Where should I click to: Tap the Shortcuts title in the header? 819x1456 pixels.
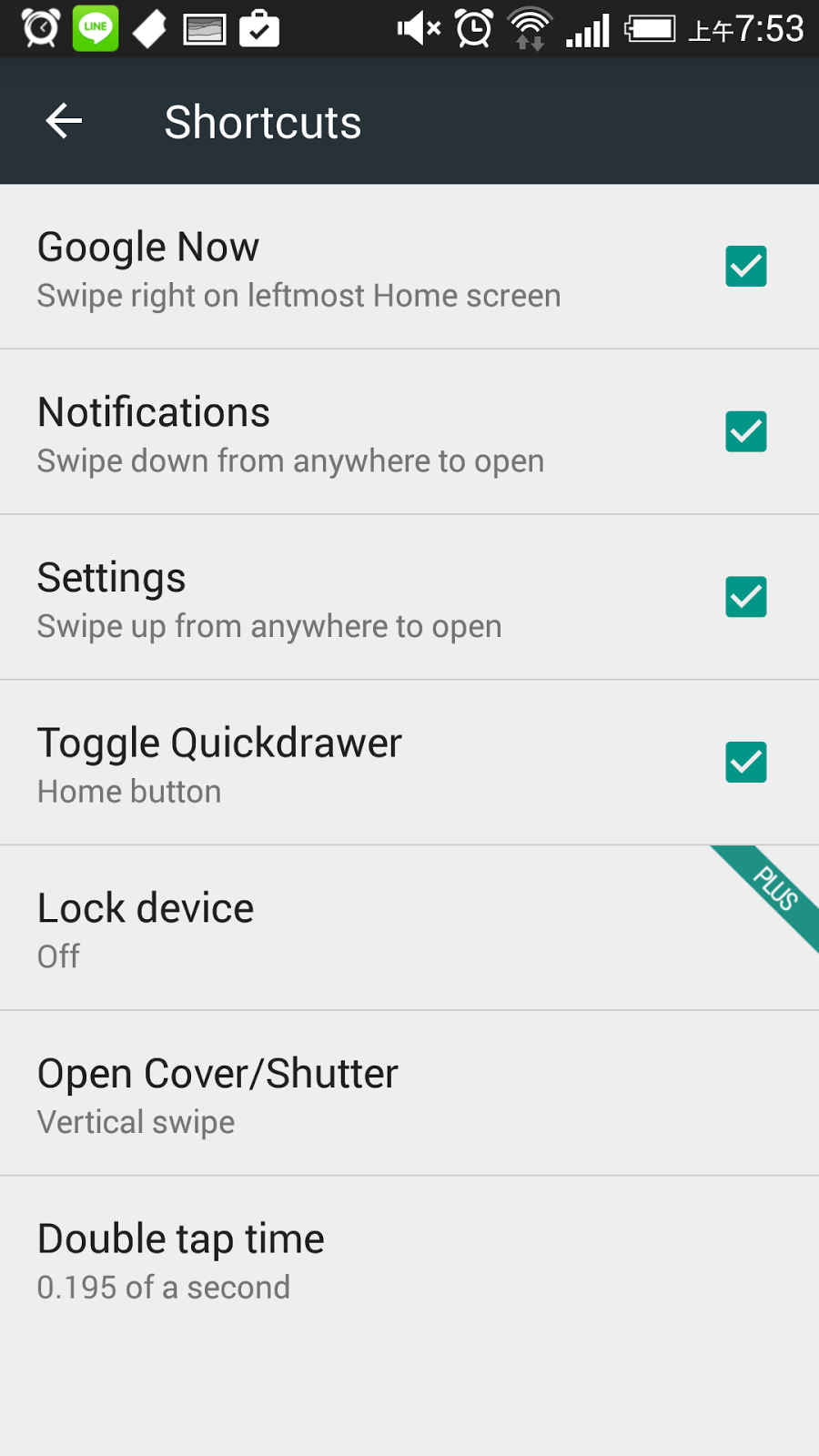click(262, 120)
